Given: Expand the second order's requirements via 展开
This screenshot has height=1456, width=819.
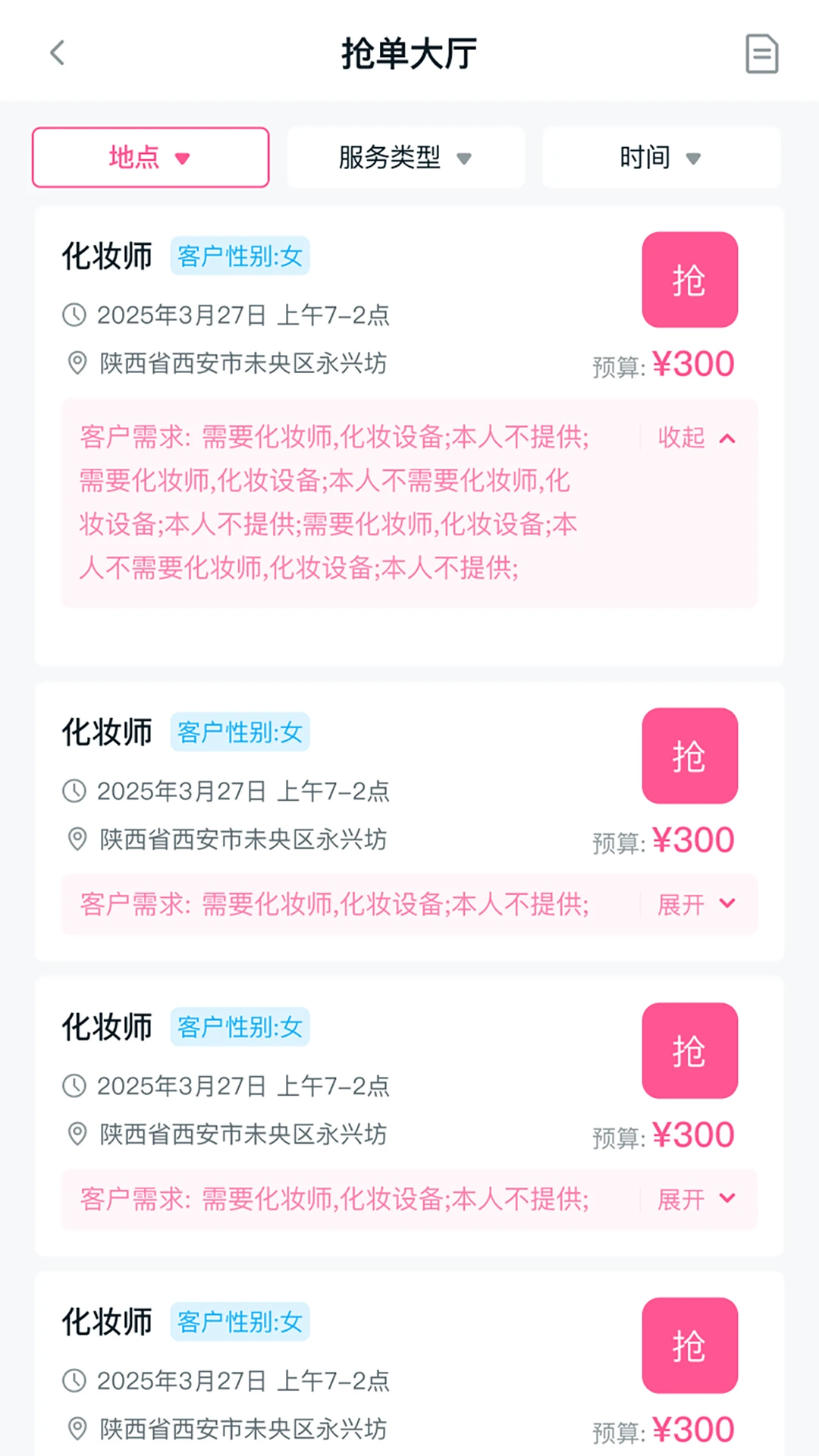Looking at the screenshot, I should (696, 904).
